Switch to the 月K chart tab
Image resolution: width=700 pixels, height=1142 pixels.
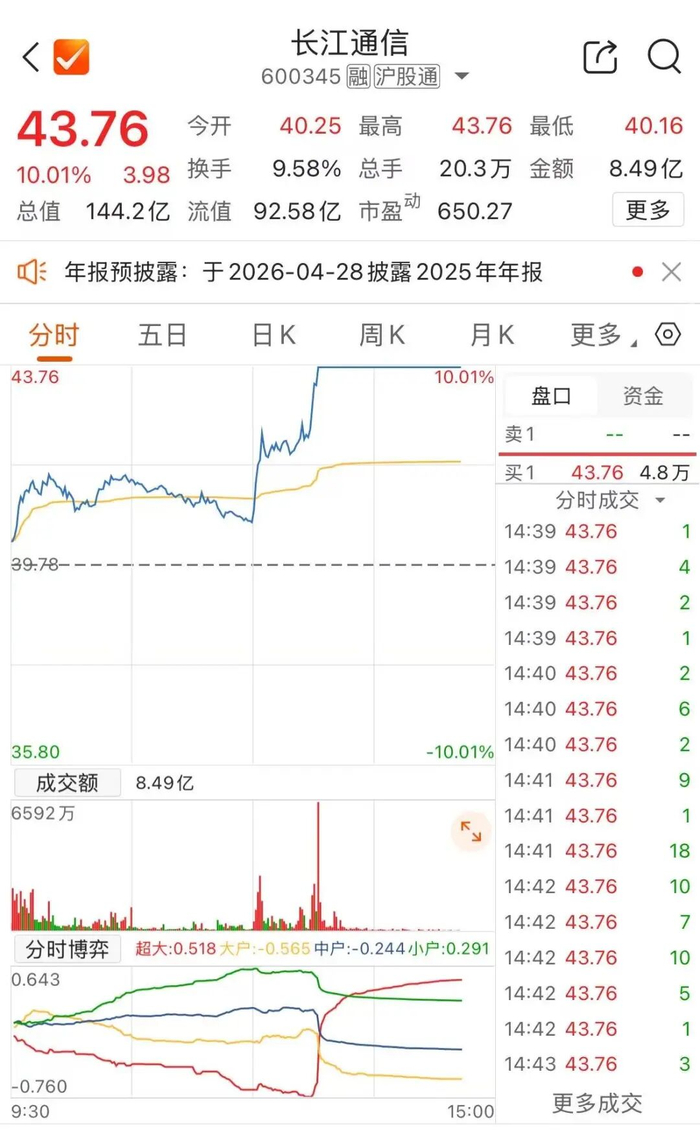click(492, 336)
